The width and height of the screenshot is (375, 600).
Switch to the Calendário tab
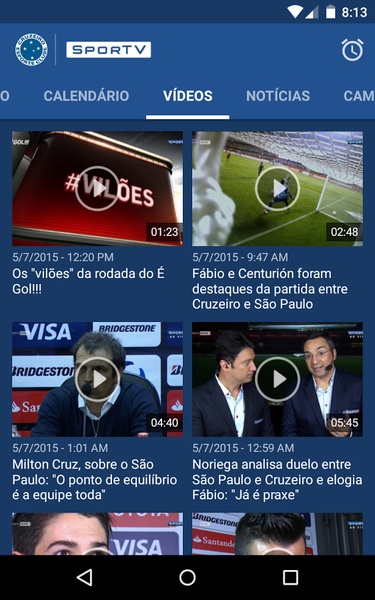coord(86,96)
